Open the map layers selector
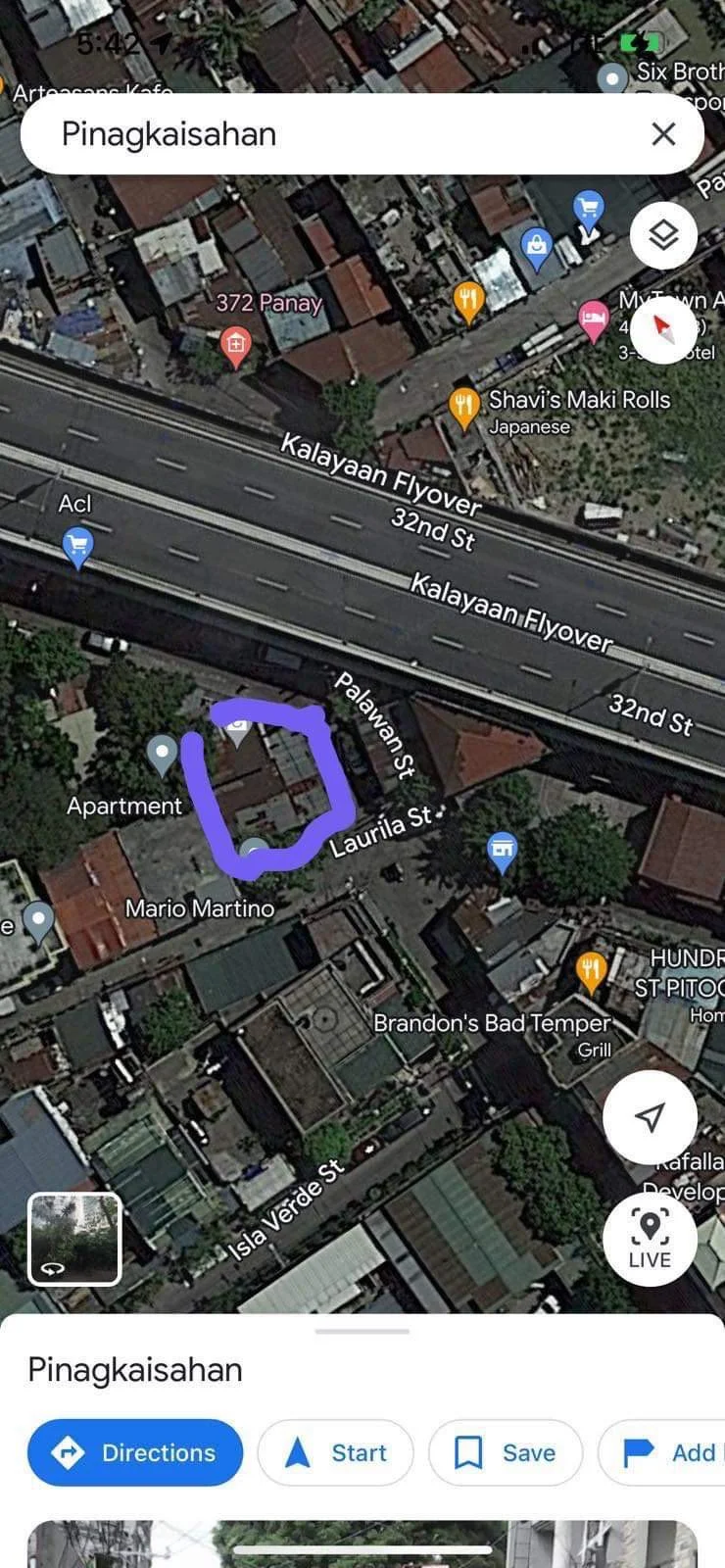The width and height of the screenshot is (725, 1568). point(663,235)
